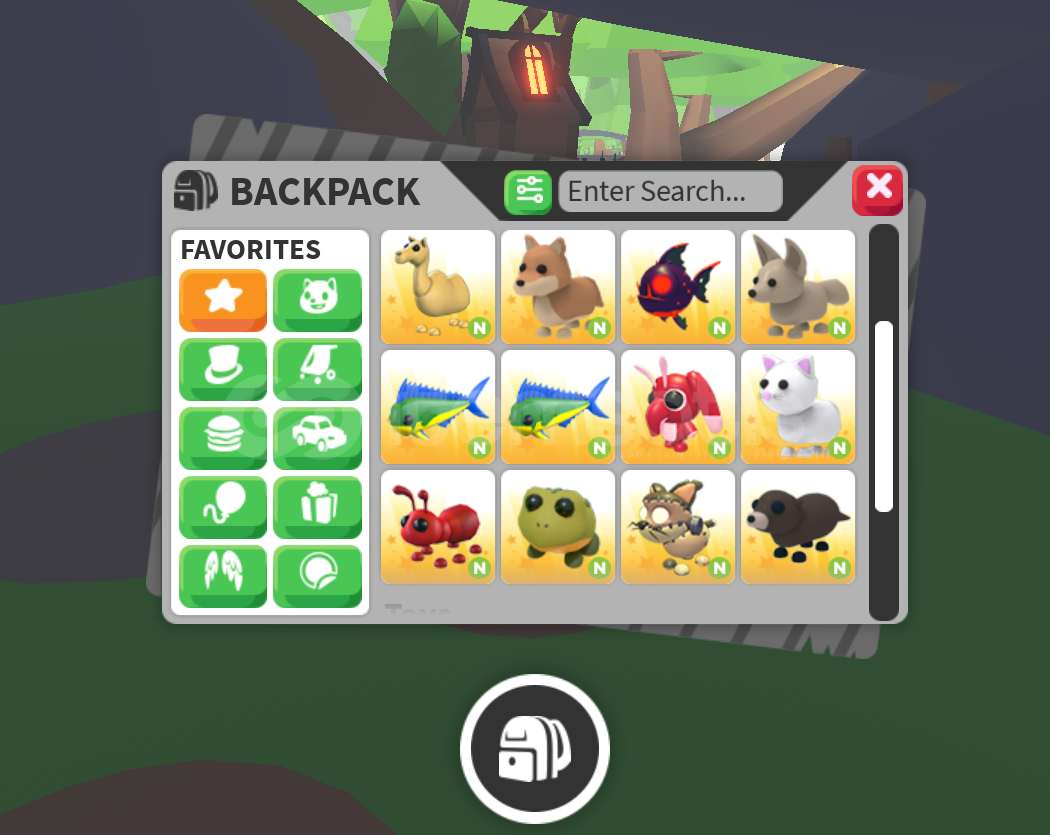This screenshot has height=835, width=1050.
Task: Open the wings category
Action: (223, 575)
